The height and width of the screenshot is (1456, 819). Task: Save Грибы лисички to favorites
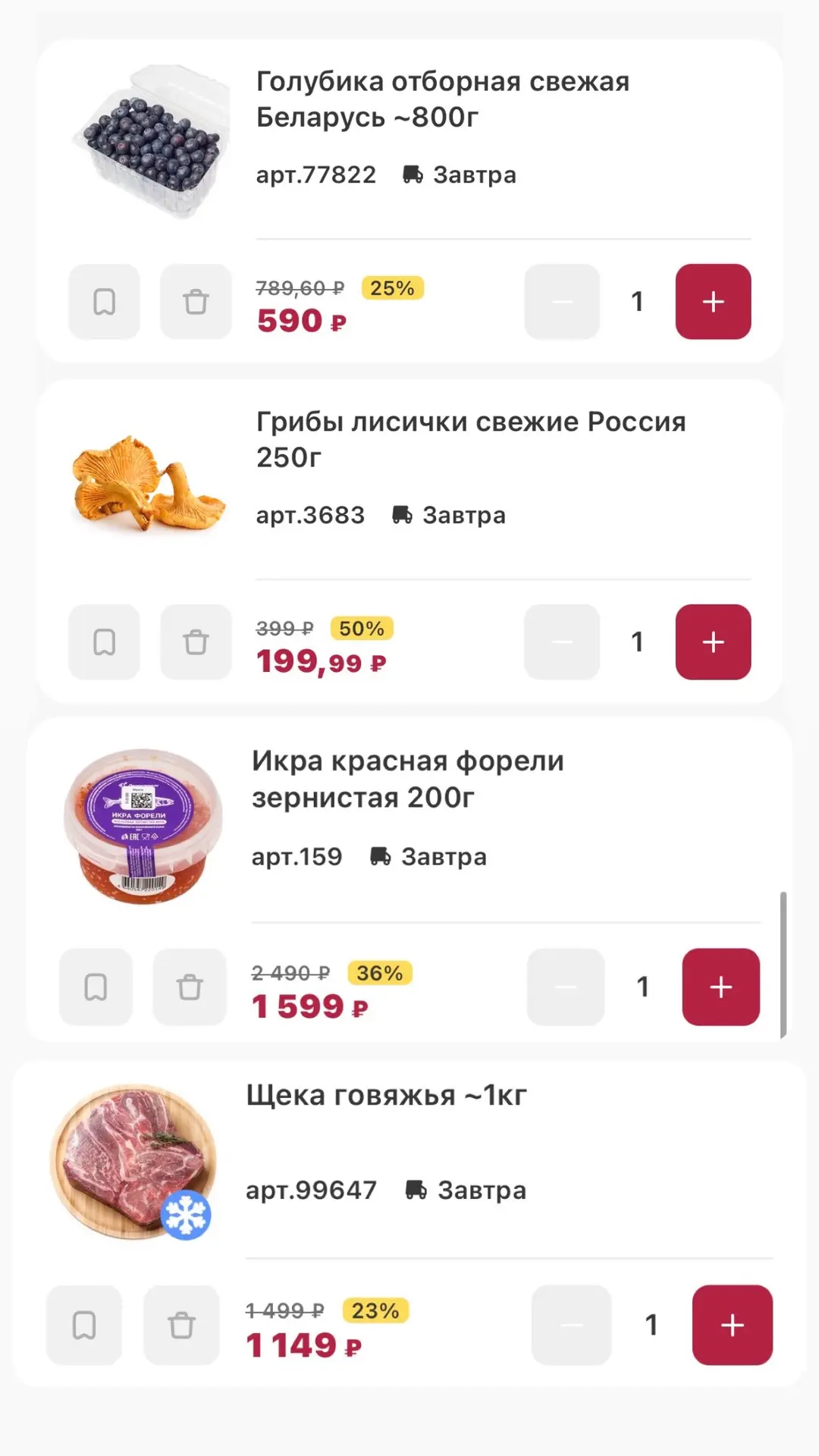pyautogui.click(x=104, y=642)
